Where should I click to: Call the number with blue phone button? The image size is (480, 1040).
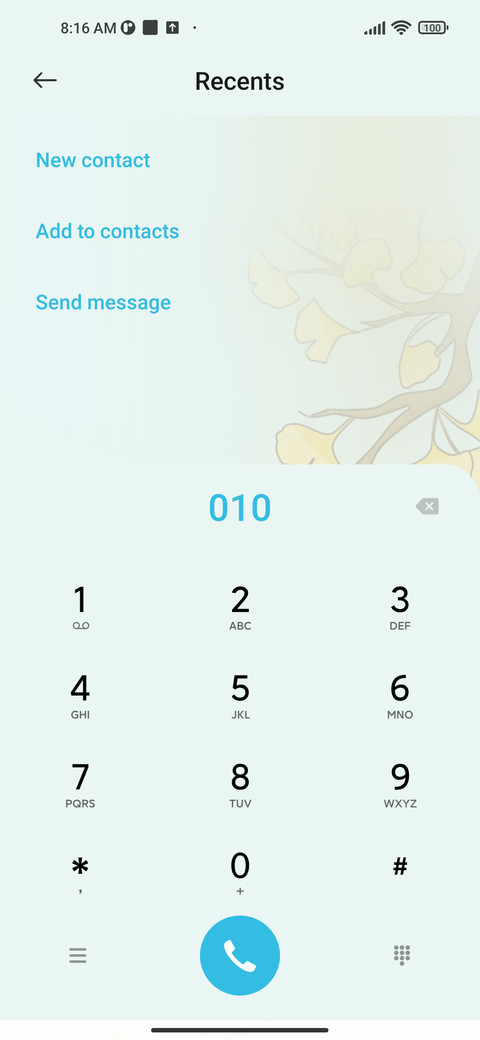click(240, 955)
